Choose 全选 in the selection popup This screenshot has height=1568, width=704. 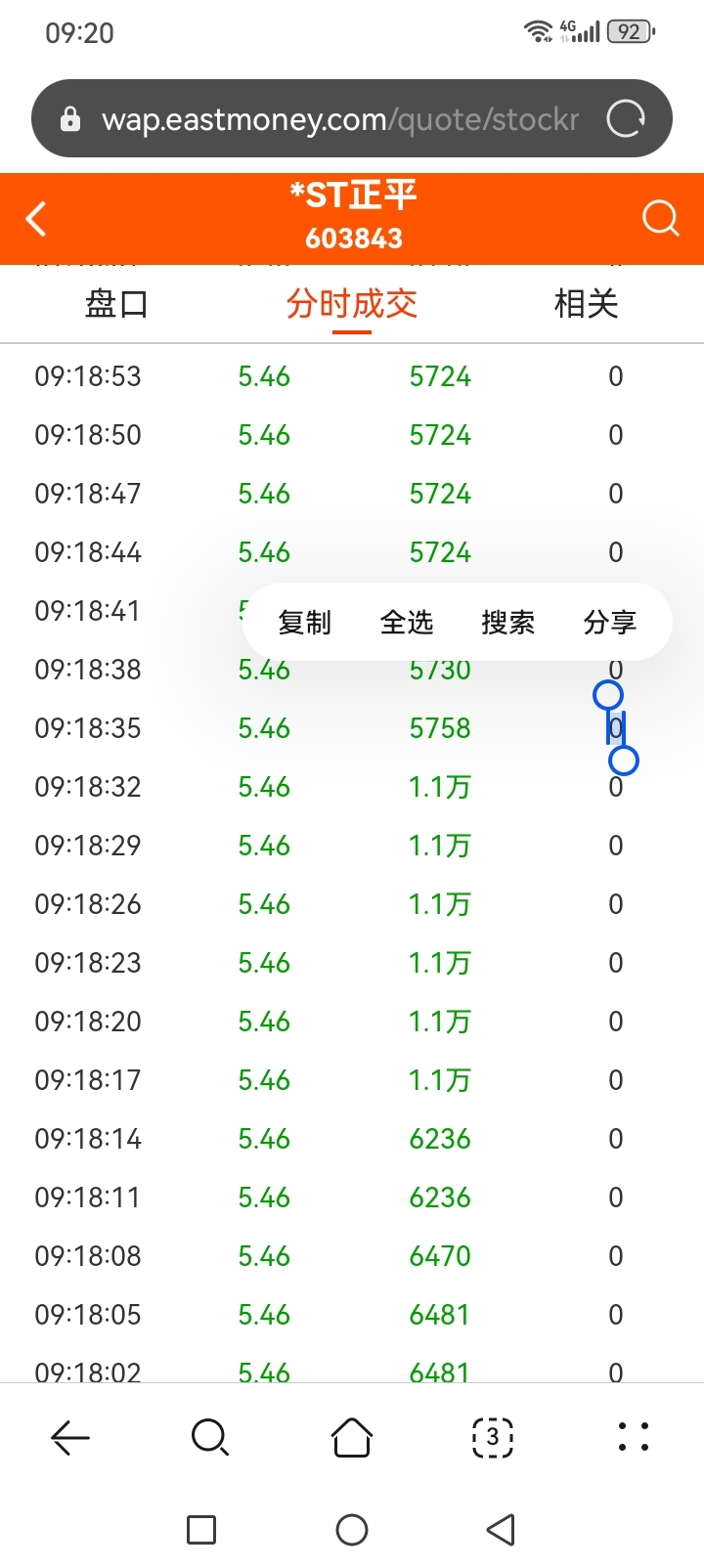[406, 623]
